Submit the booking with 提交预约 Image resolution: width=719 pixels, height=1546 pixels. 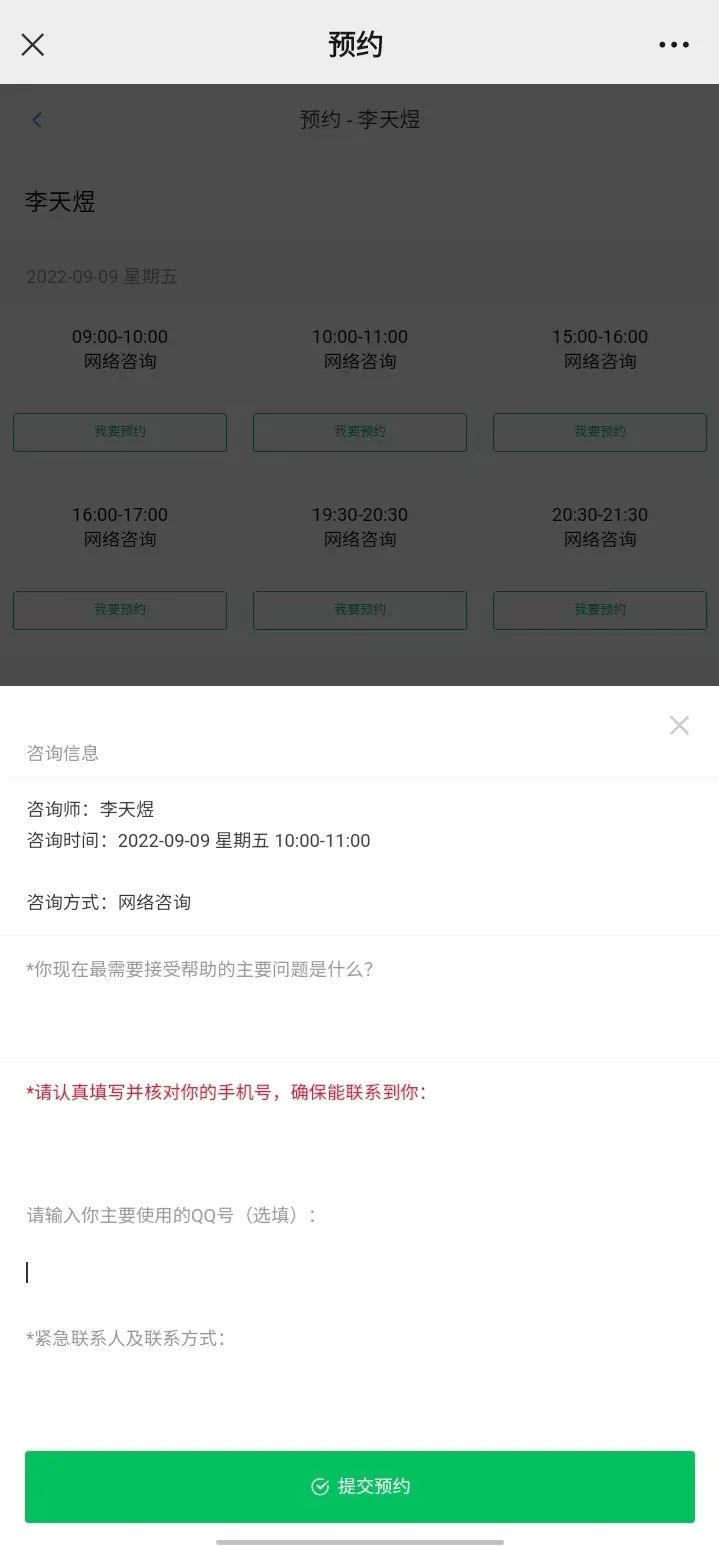click(x=359, y=1486)
